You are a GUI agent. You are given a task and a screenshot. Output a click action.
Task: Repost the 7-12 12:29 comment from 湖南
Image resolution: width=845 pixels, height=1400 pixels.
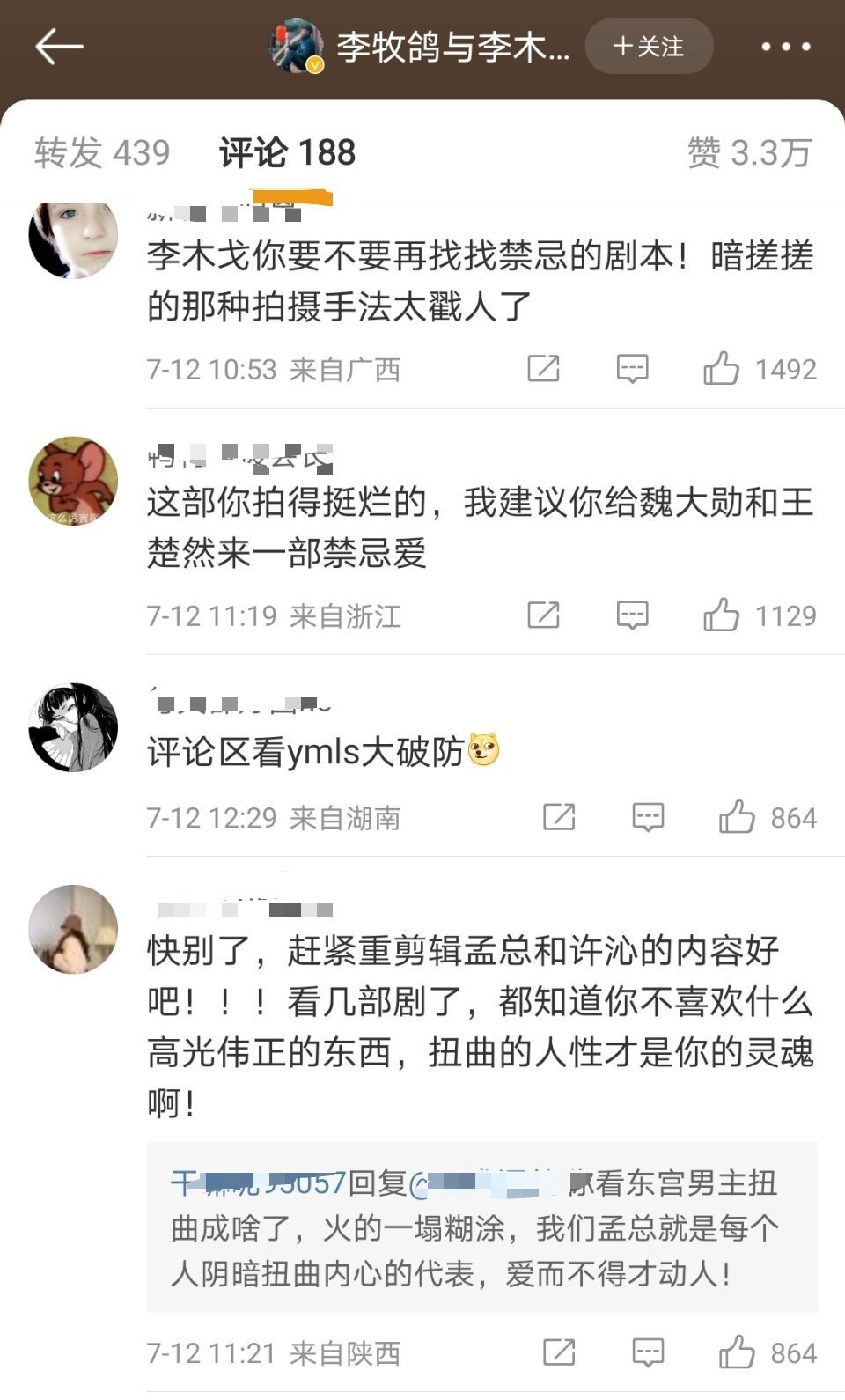[x=559, y=818]
